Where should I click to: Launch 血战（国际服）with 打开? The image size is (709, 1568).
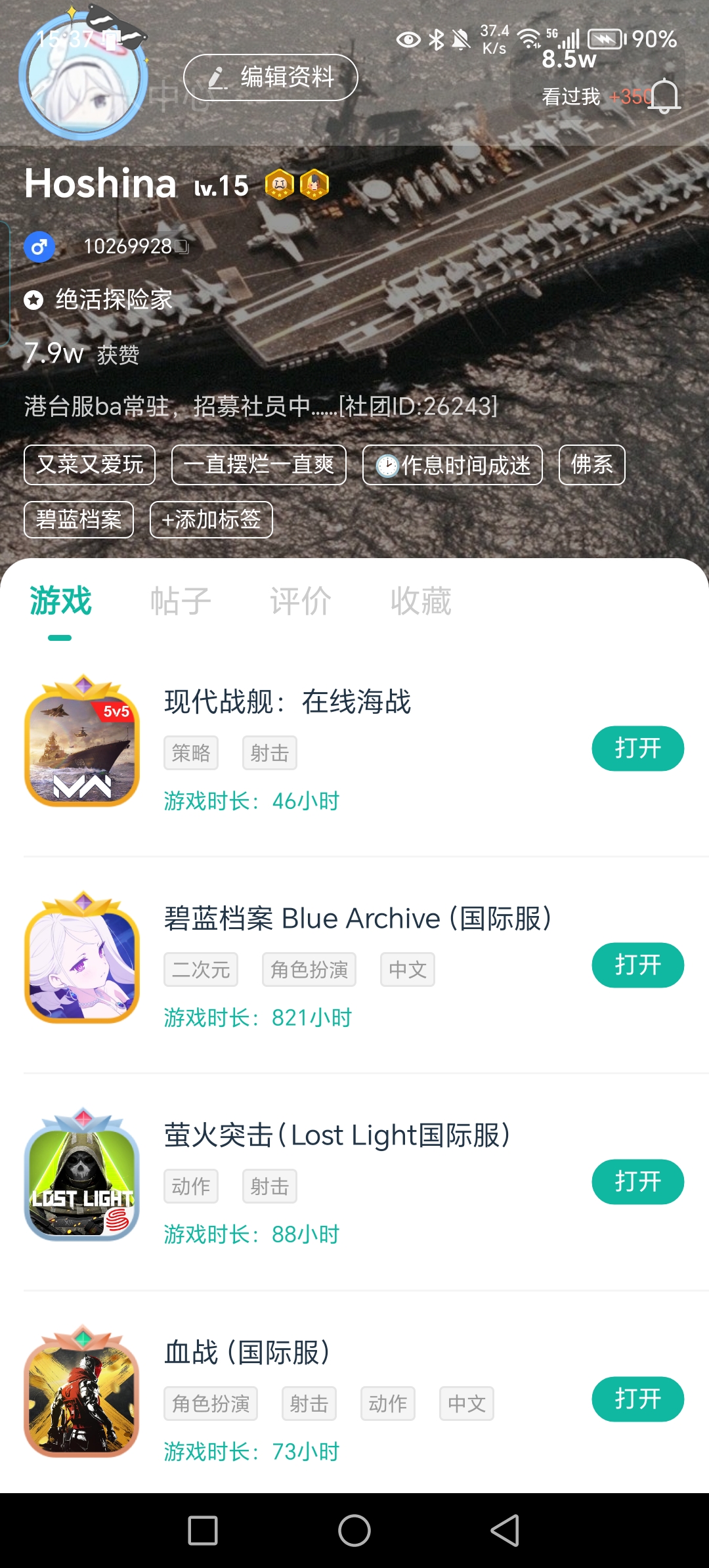pos(637,1399)
